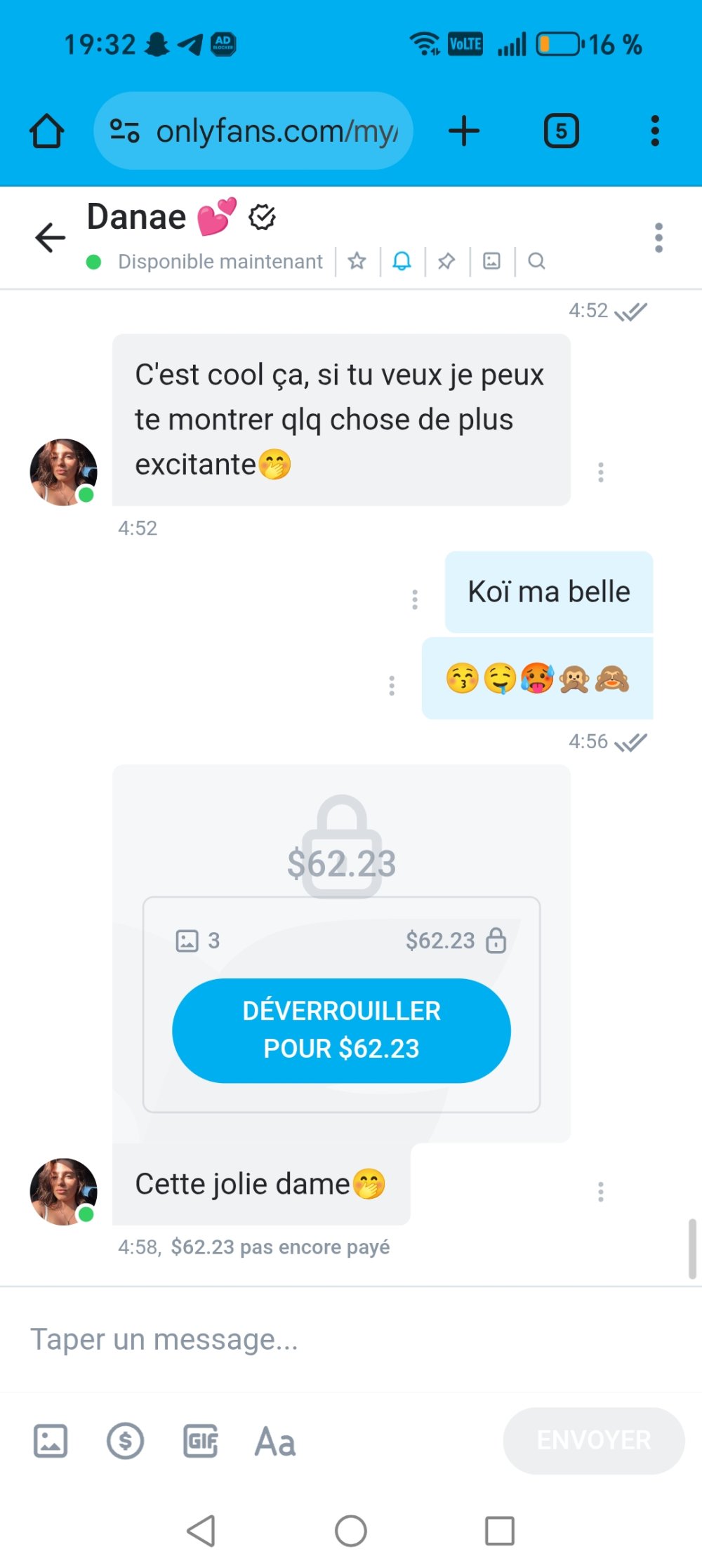This screenshot has height=1568, width=702.
Task: Toggle the notifications bell for this chat
Action: [x=402, y=261]
